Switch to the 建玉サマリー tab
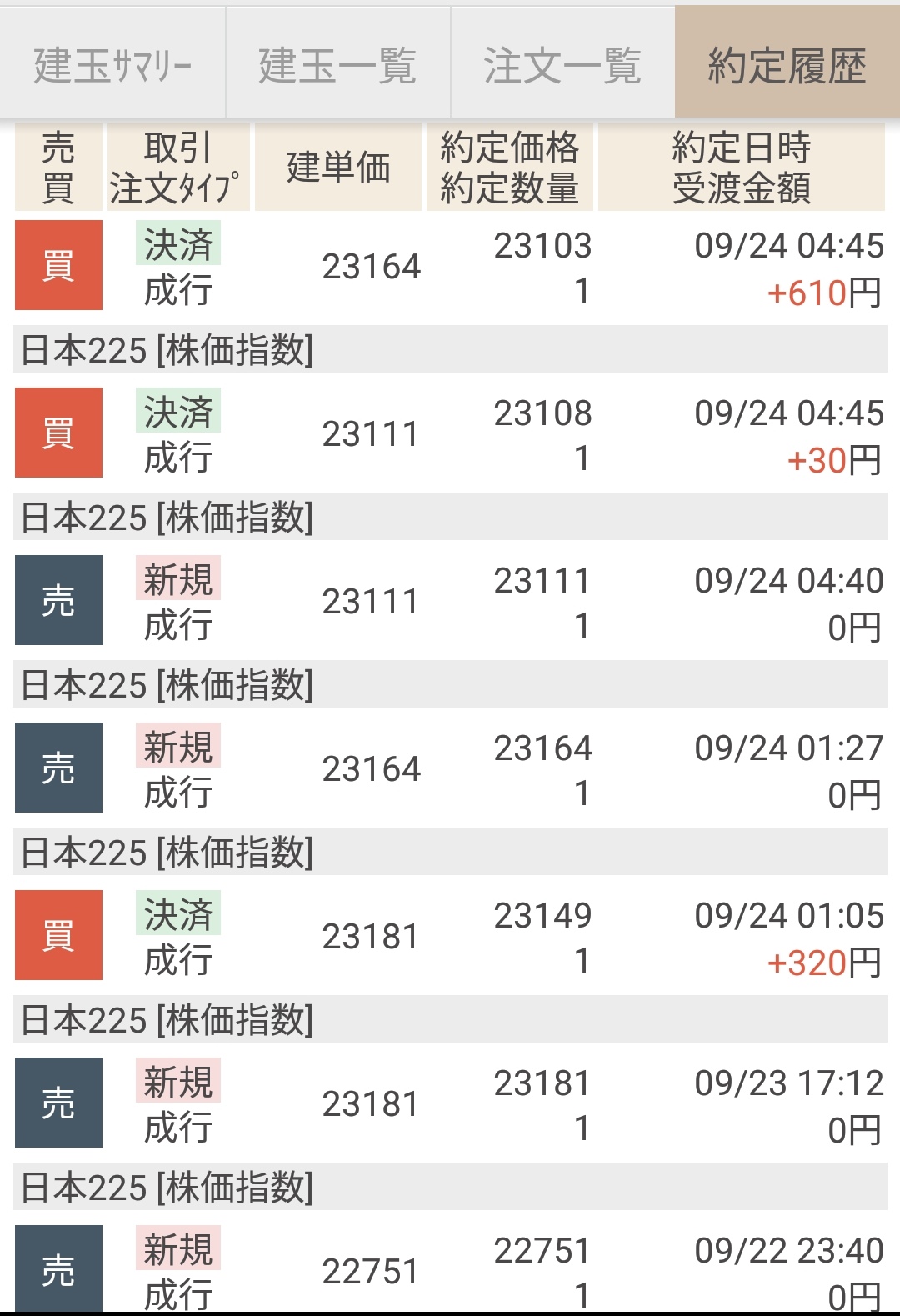This screenshot has width=900, height=1316. pyautogui.click(x=112, y=65)
